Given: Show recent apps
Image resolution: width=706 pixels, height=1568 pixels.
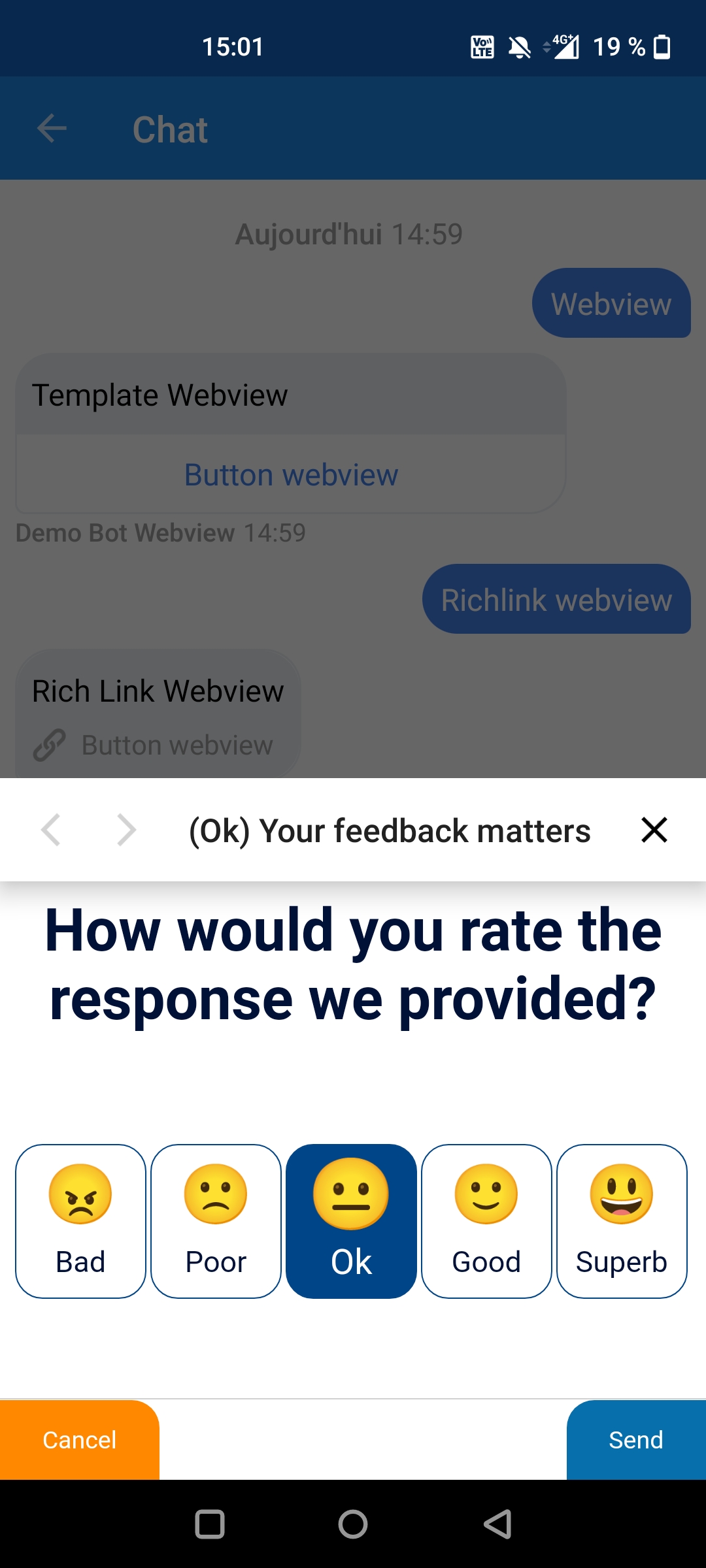Looking at the screenshot, I should [x=210, y=1525].
